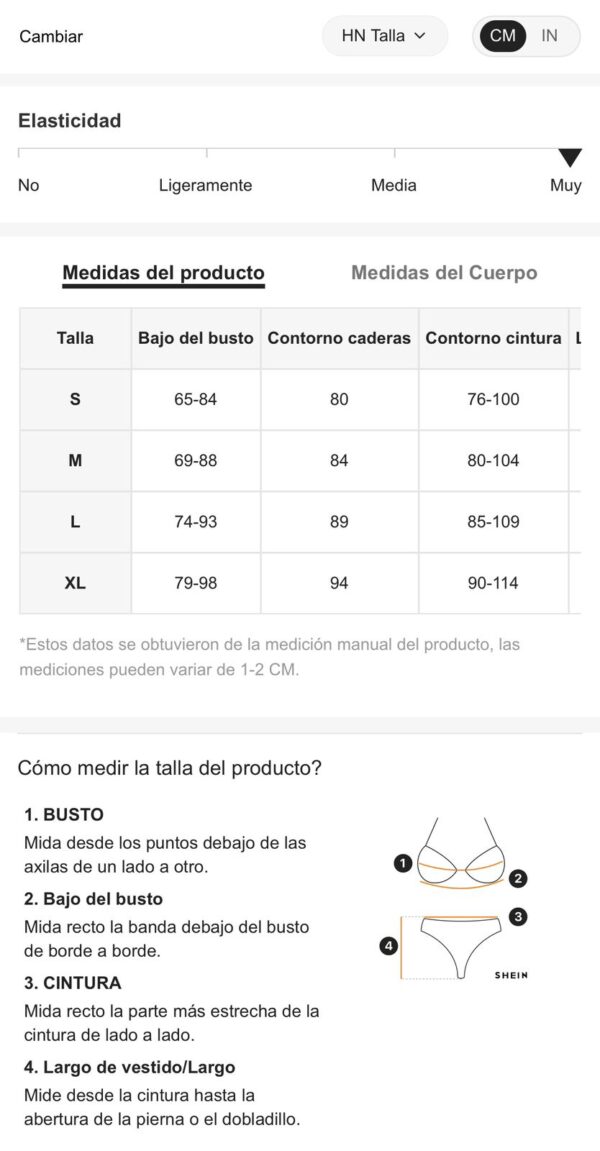Select the Medidas del producto tab

pyautogui.click(x=163, y=273)
